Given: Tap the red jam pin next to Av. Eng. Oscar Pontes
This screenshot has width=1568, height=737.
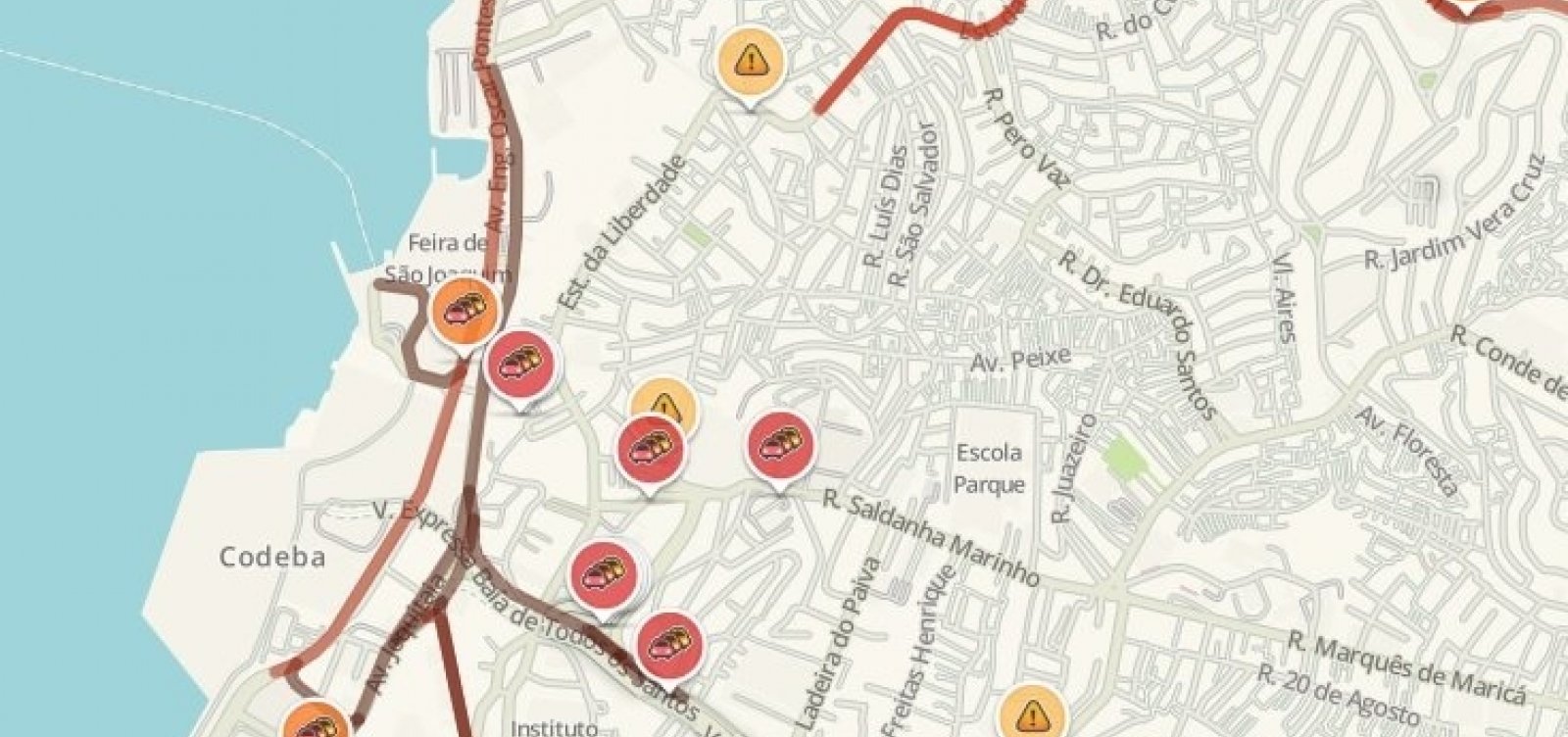Looking at the screenshot, I should click(x=524, y=364).
